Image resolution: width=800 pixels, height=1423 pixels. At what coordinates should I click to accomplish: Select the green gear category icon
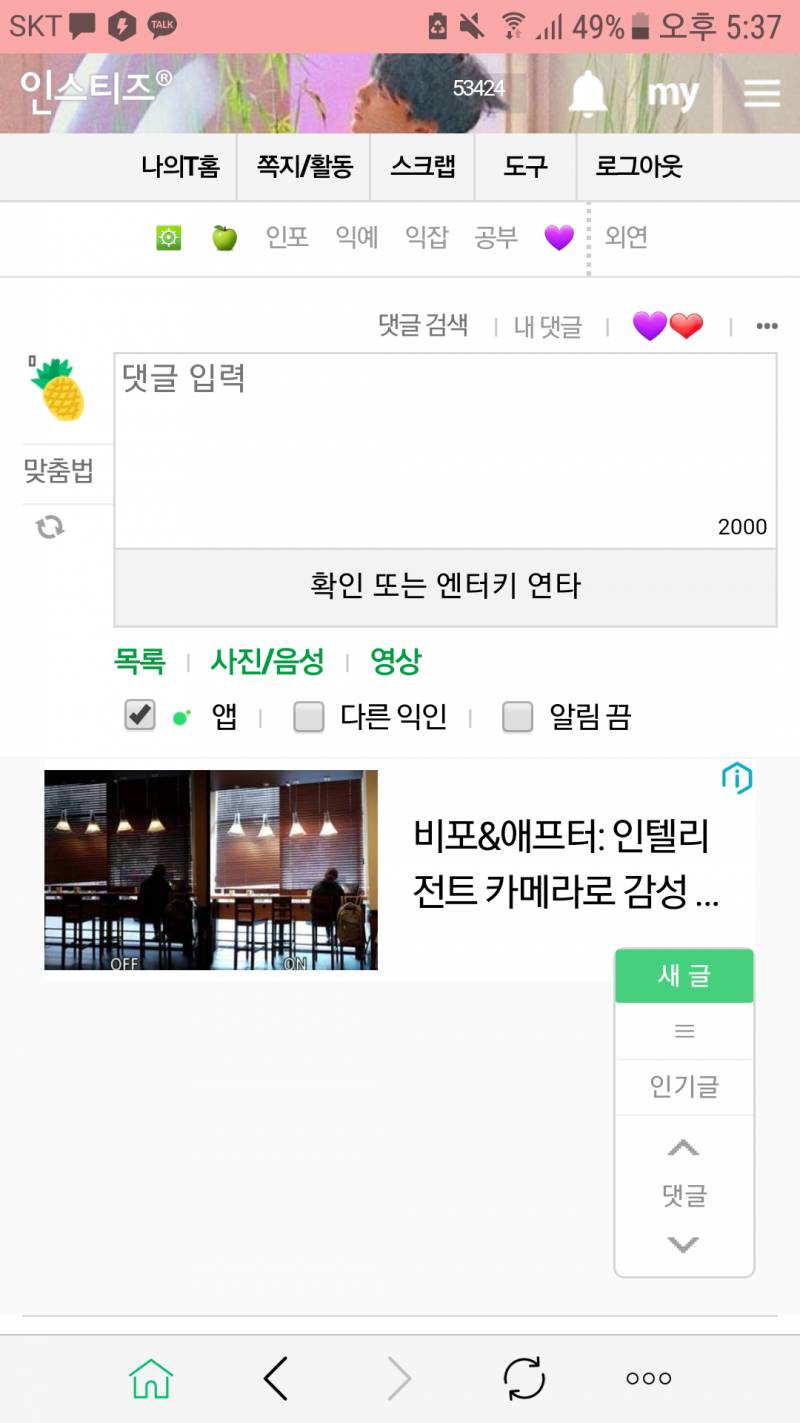pos(167,237)
